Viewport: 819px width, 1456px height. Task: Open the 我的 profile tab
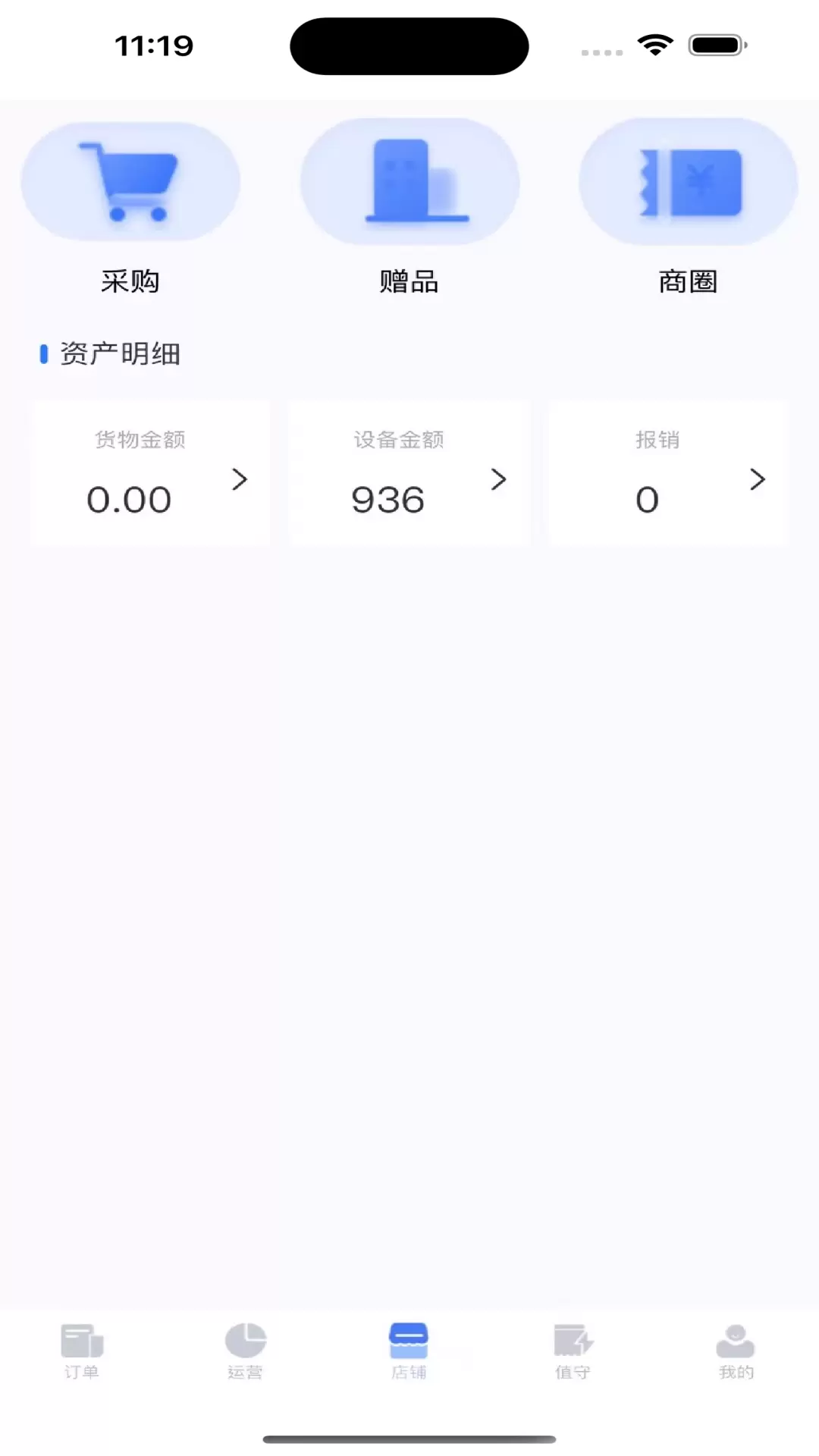[736, 1351]
